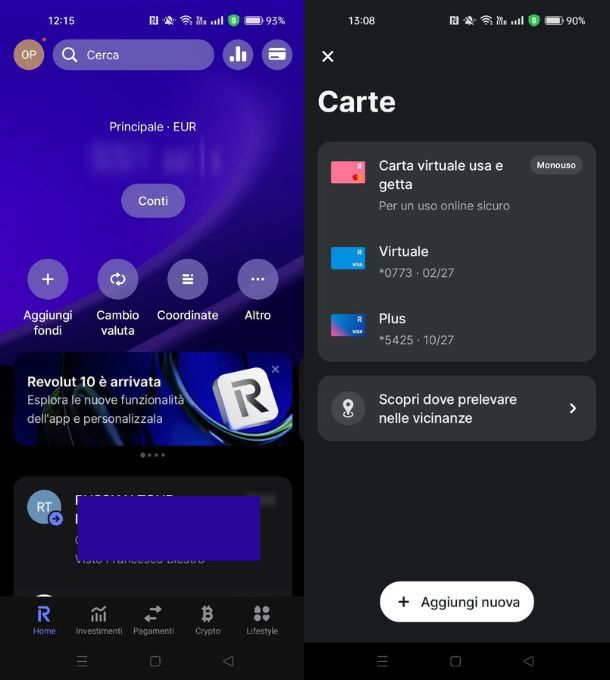Open Cambio valuta
The image size is (610, 680).
pyautogui.click(x=118, y=280)
